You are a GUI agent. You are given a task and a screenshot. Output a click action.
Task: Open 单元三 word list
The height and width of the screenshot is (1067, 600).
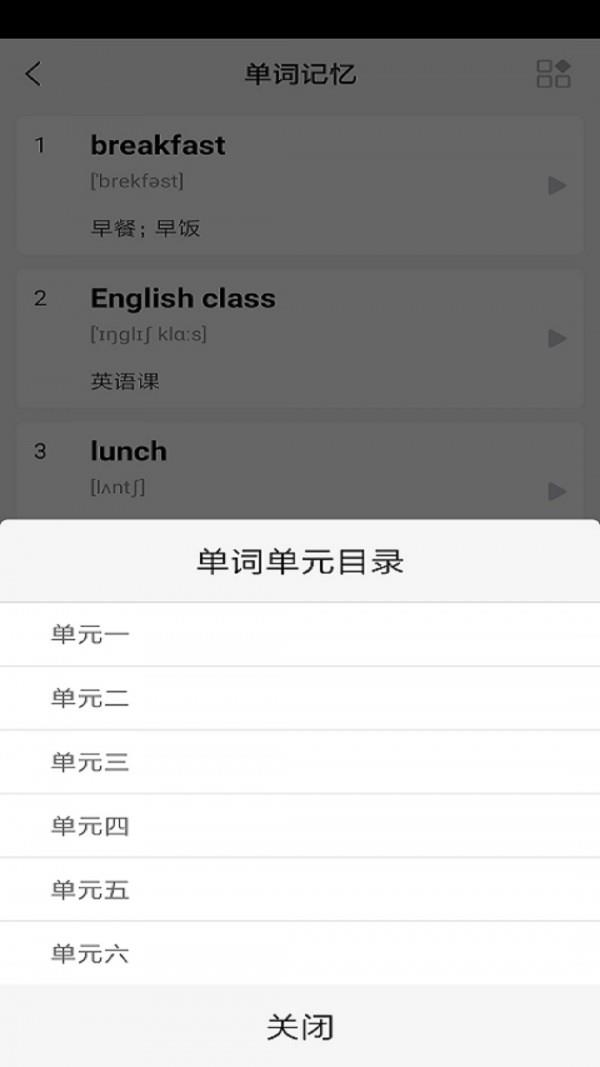(x=300, y=762)
